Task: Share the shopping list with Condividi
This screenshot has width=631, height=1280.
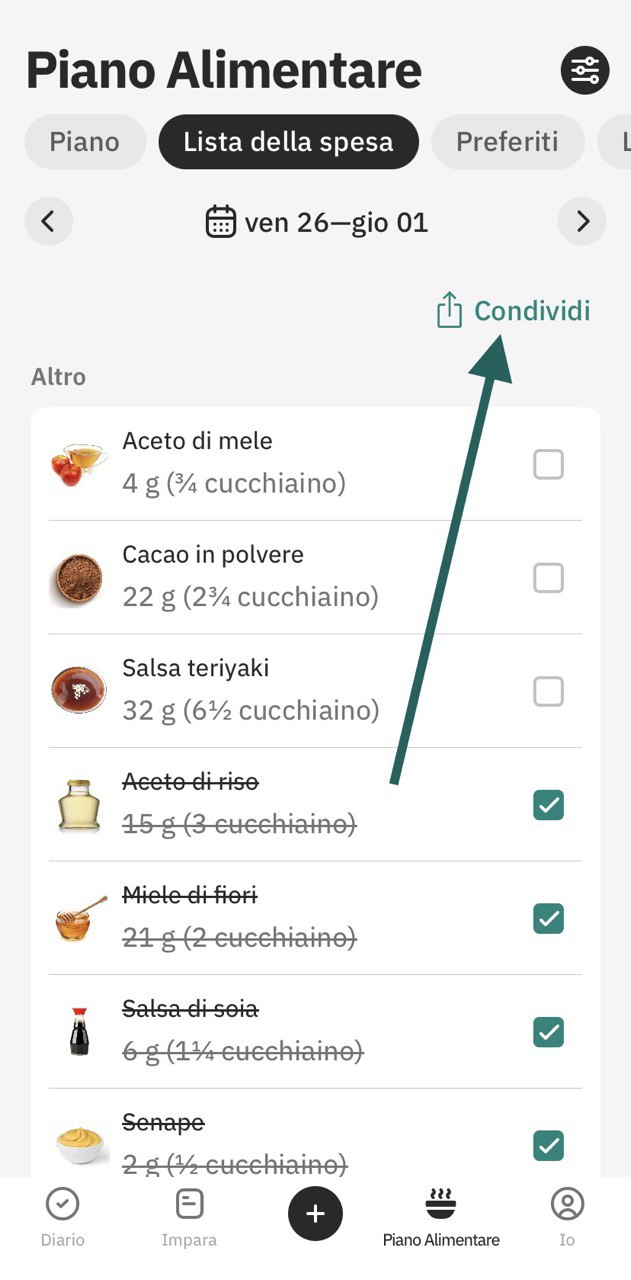Action: click(x=513, y=311)
